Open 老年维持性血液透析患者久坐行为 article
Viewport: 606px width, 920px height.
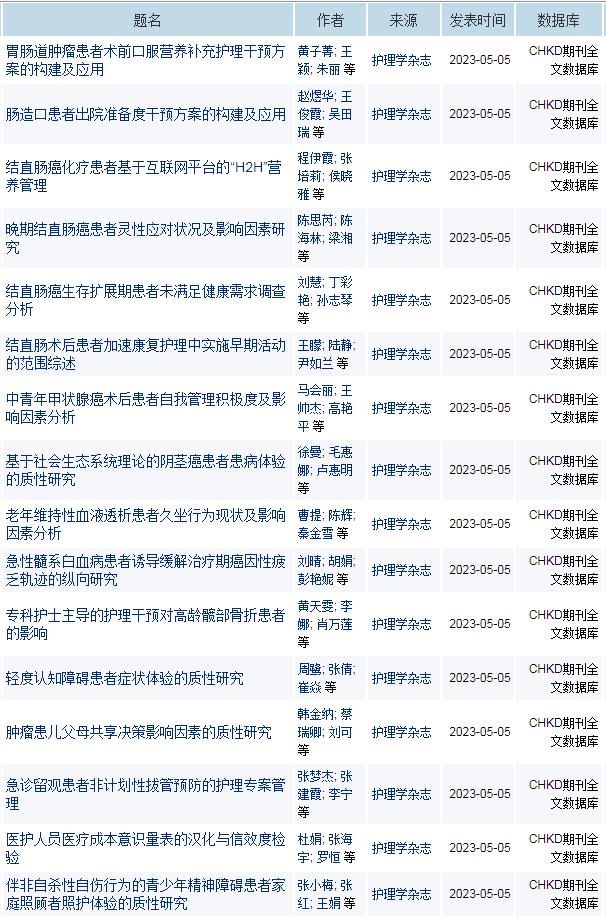pyautogui.click(x=145, y=524)
